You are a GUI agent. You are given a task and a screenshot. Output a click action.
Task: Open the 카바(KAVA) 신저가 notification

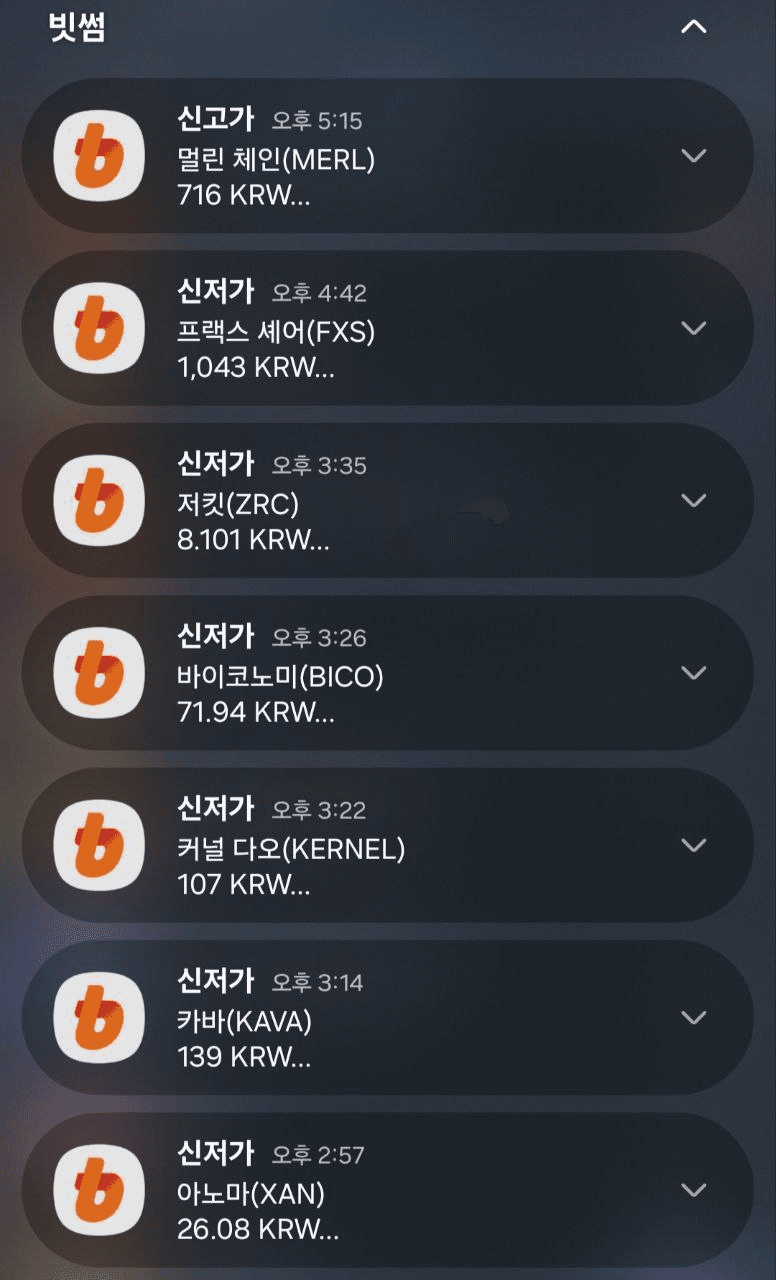380,1018
